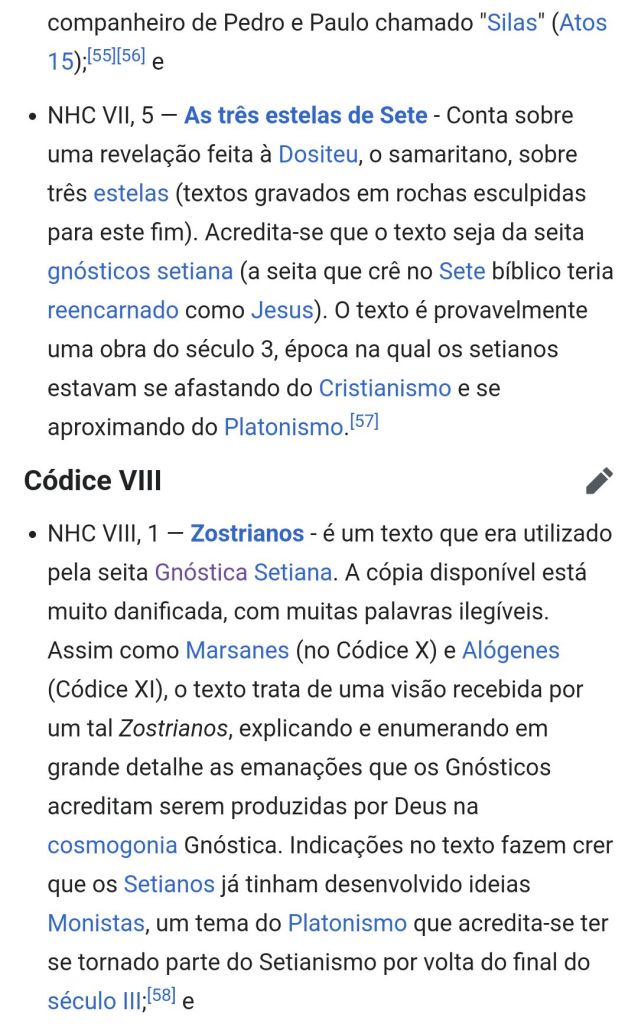Follow the Setianos link
Screen dimensions: 638x1024
point(169,884)
